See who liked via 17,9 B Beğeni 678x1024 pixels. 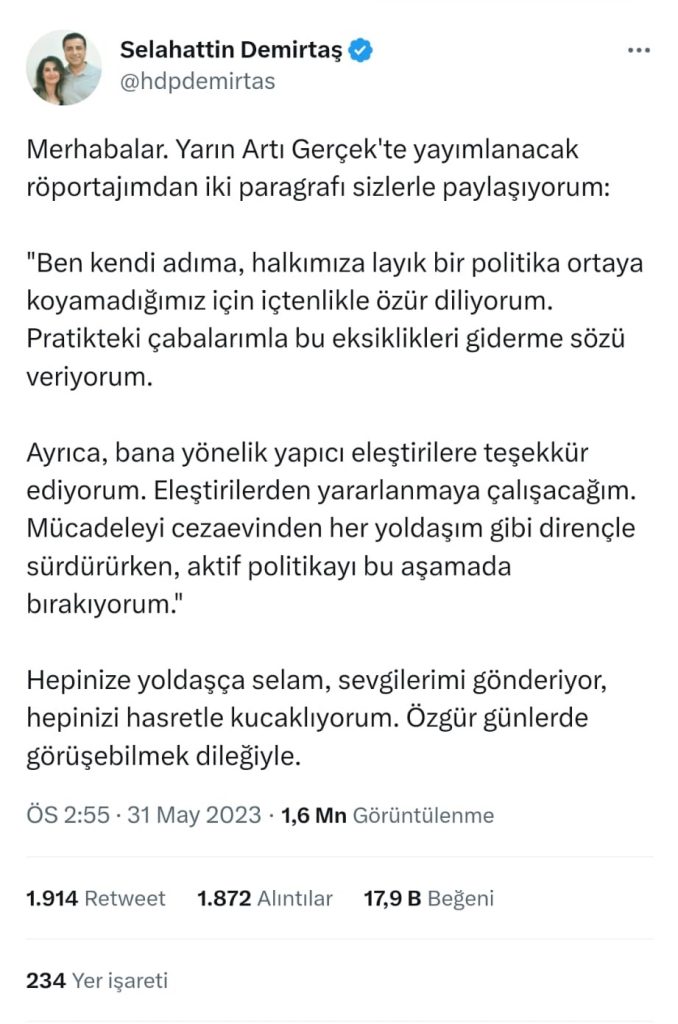click(x=429, y=899)
